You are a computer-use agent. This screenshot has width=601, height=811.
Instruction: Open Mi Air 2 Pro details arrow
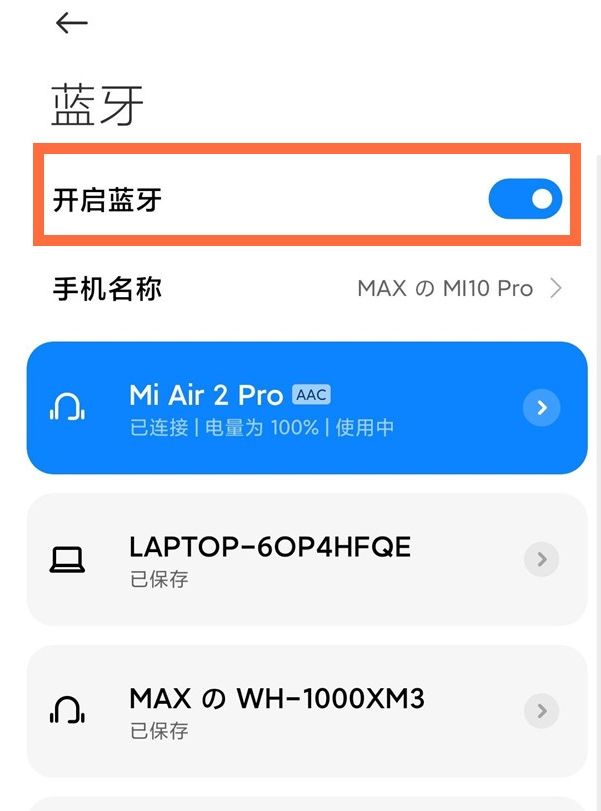point(541,407)
